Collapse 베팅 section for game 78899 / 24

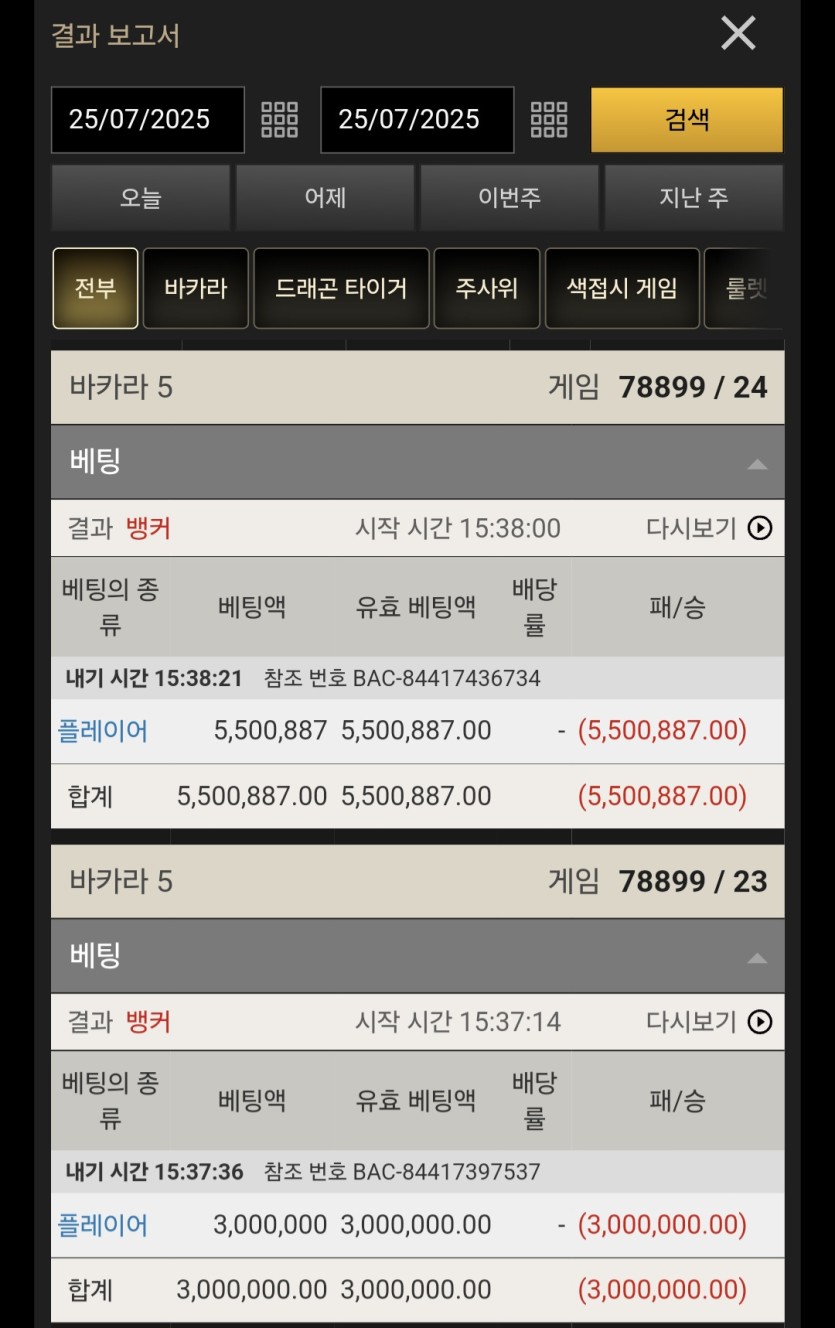(757, 463)
